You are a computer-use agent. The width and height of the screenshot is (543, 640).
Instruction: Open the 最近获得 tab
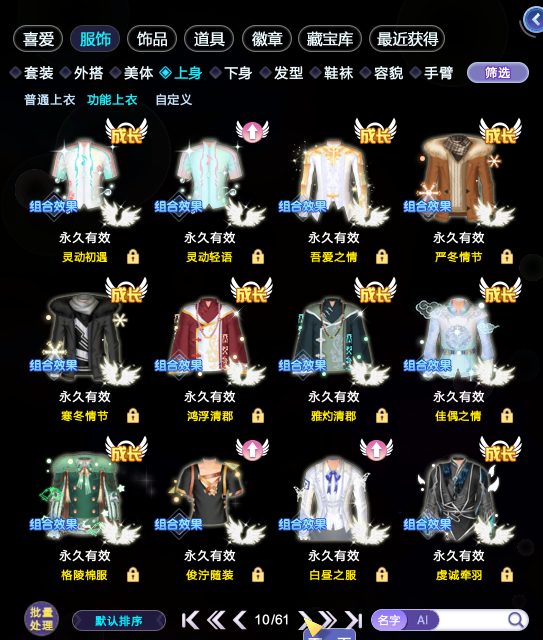pyautogui.click(x=407, y=39)
